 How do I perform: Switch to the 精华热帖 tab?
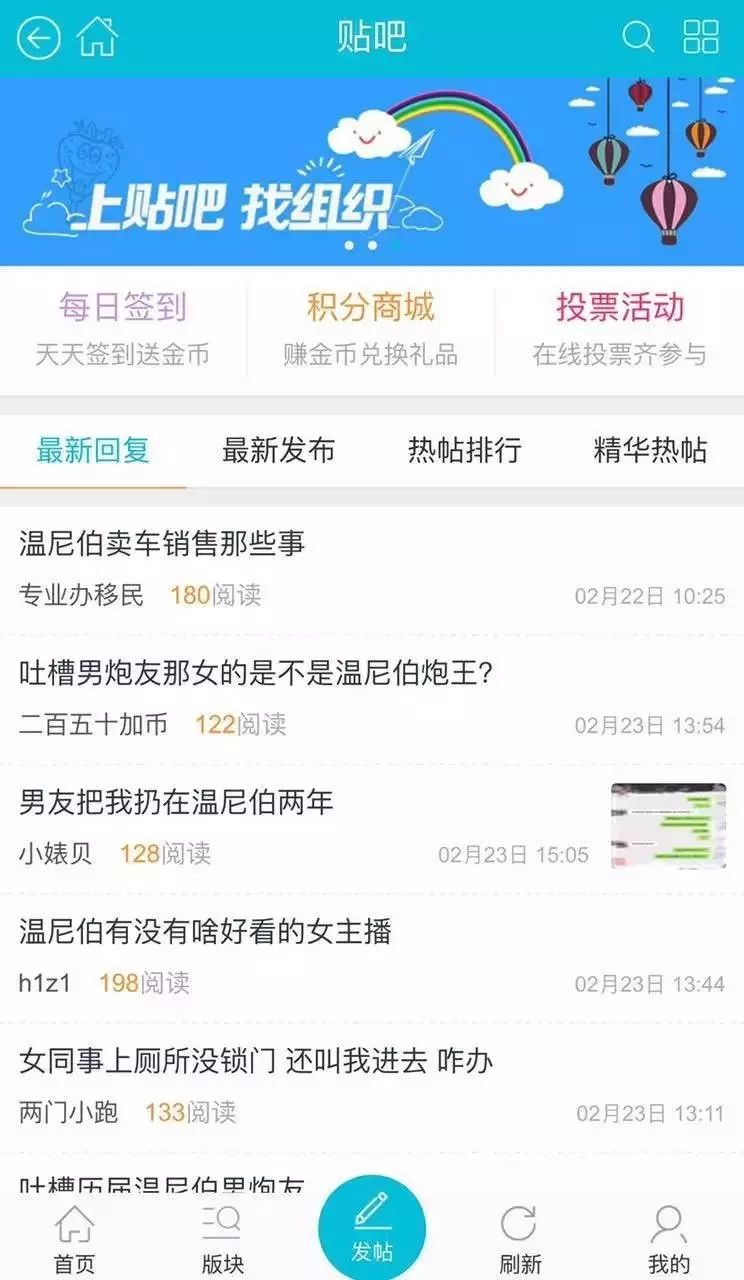(x=650, y=450)
